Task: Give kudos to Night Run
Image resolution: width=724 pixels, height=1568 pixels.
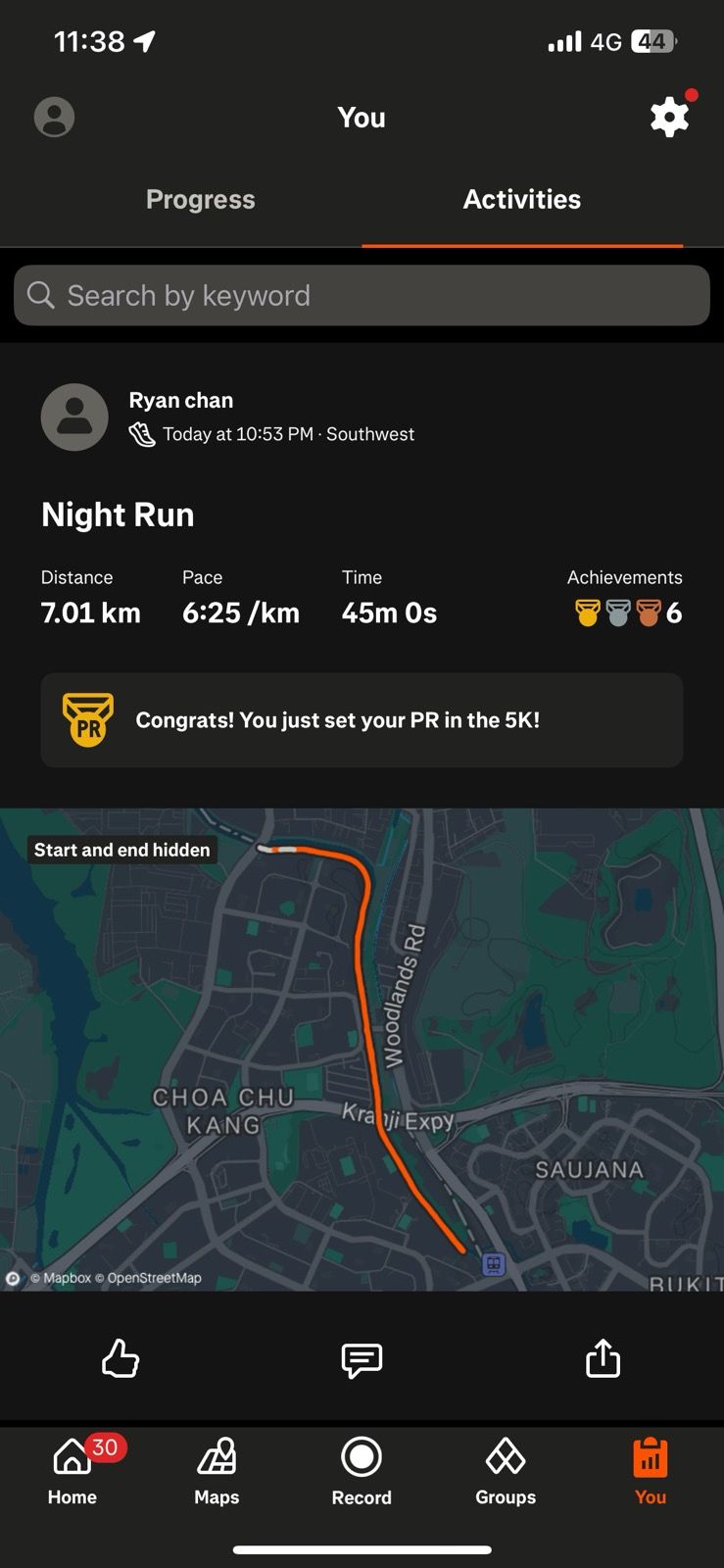Action: point(121,1359)
